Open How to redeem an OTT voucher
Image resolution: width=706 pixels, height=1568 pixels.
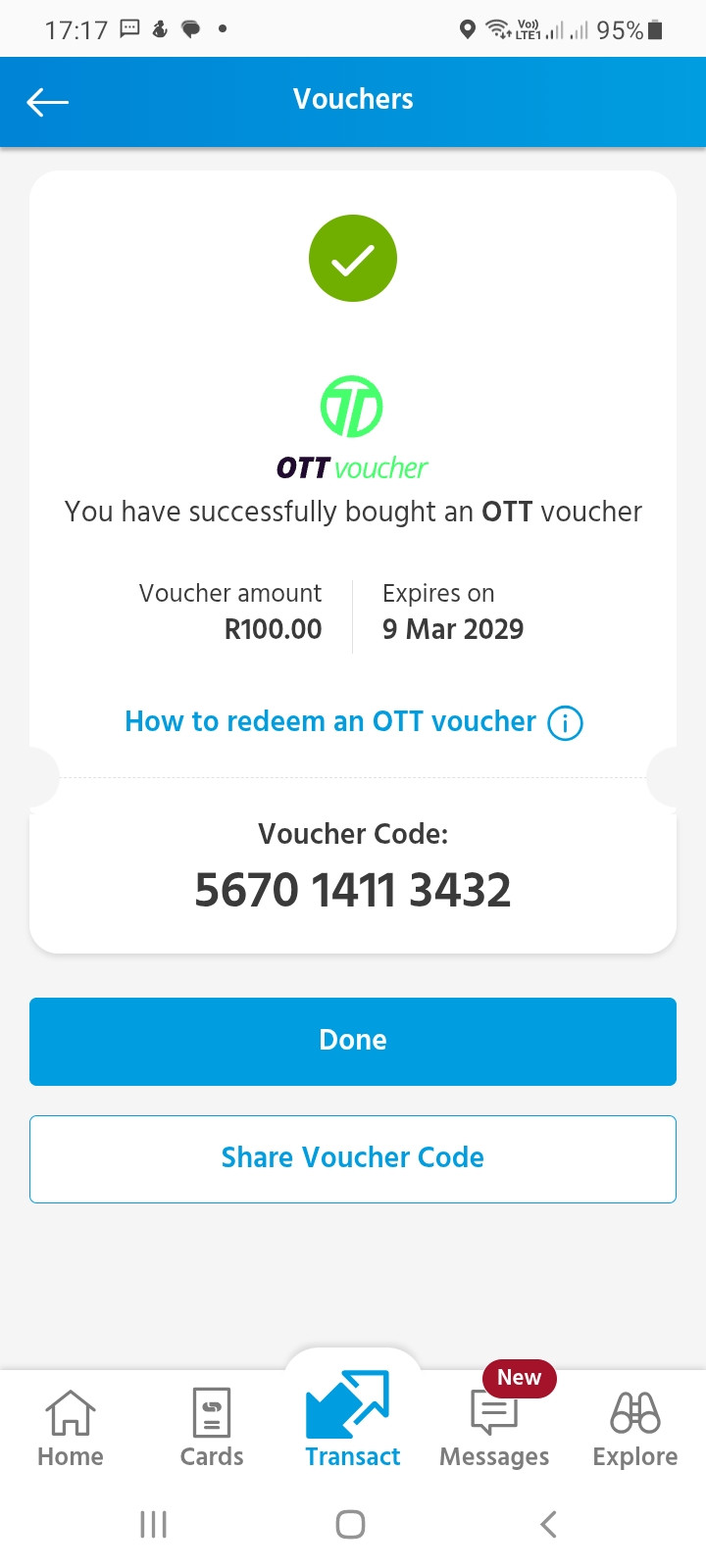(353, 722)
